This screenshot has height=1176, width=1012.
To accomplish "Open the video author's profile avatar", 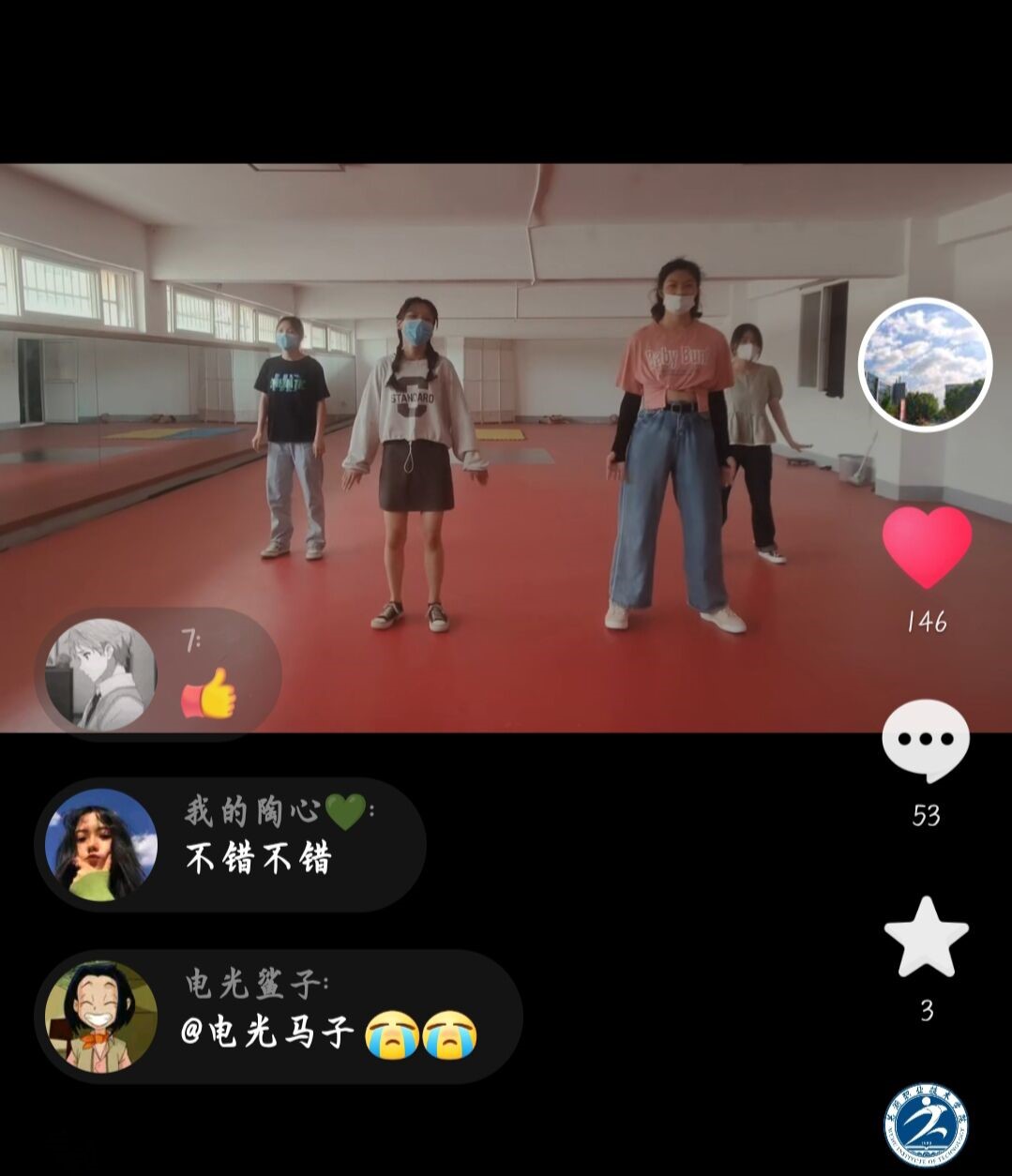I will pos(925,364).
